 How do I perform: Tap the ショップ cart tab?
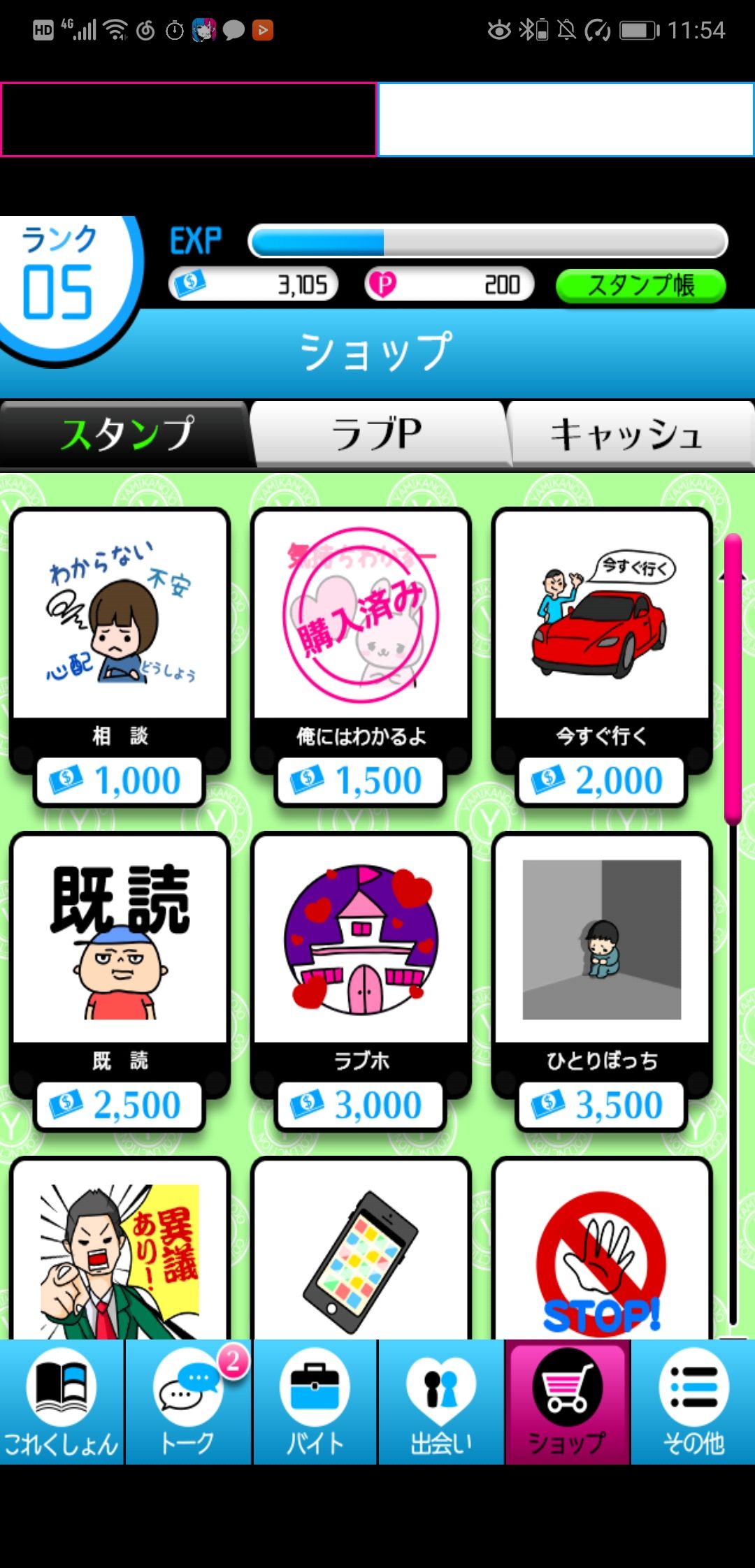point(568,1402)
